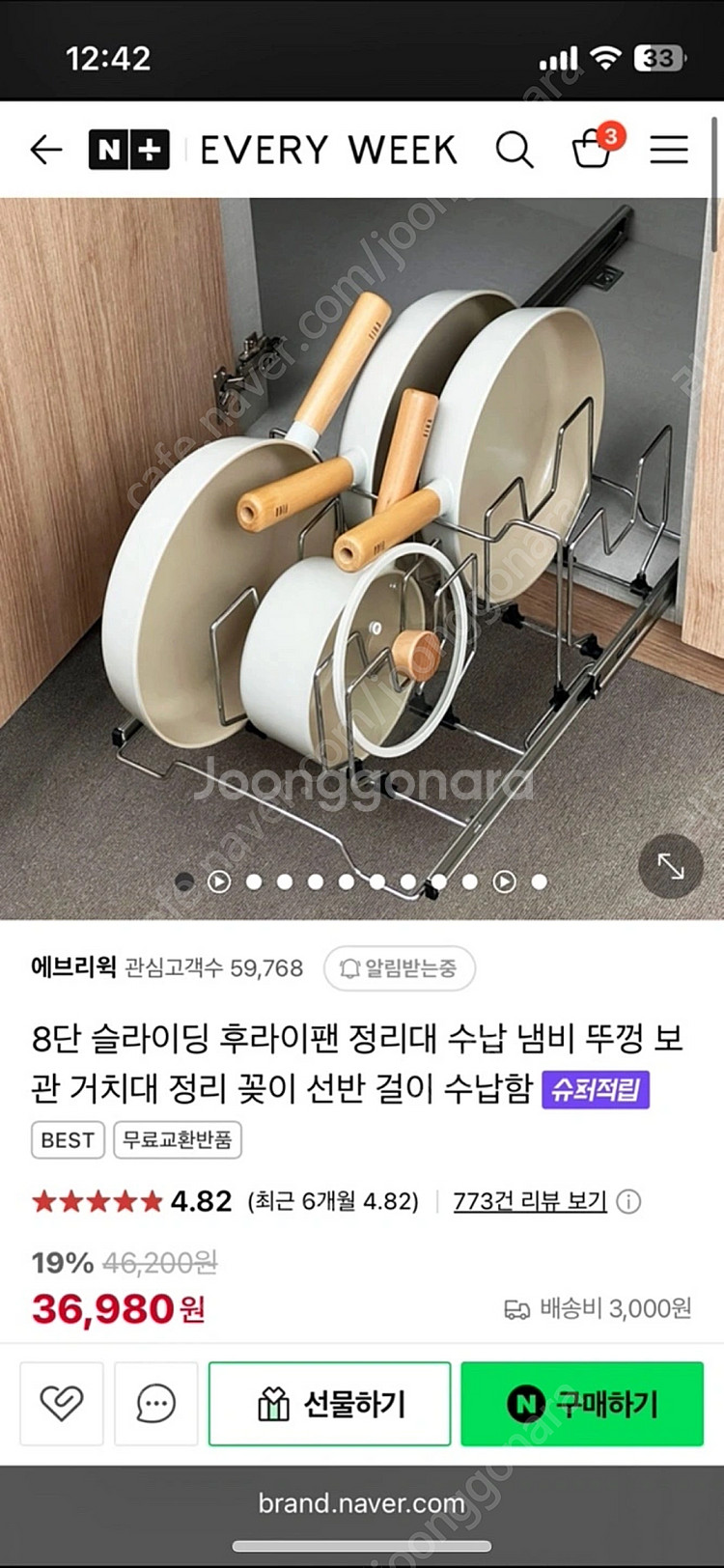Open the hamburger menu
Viewport: 724px width, 1568px height.
pos(669,150)
